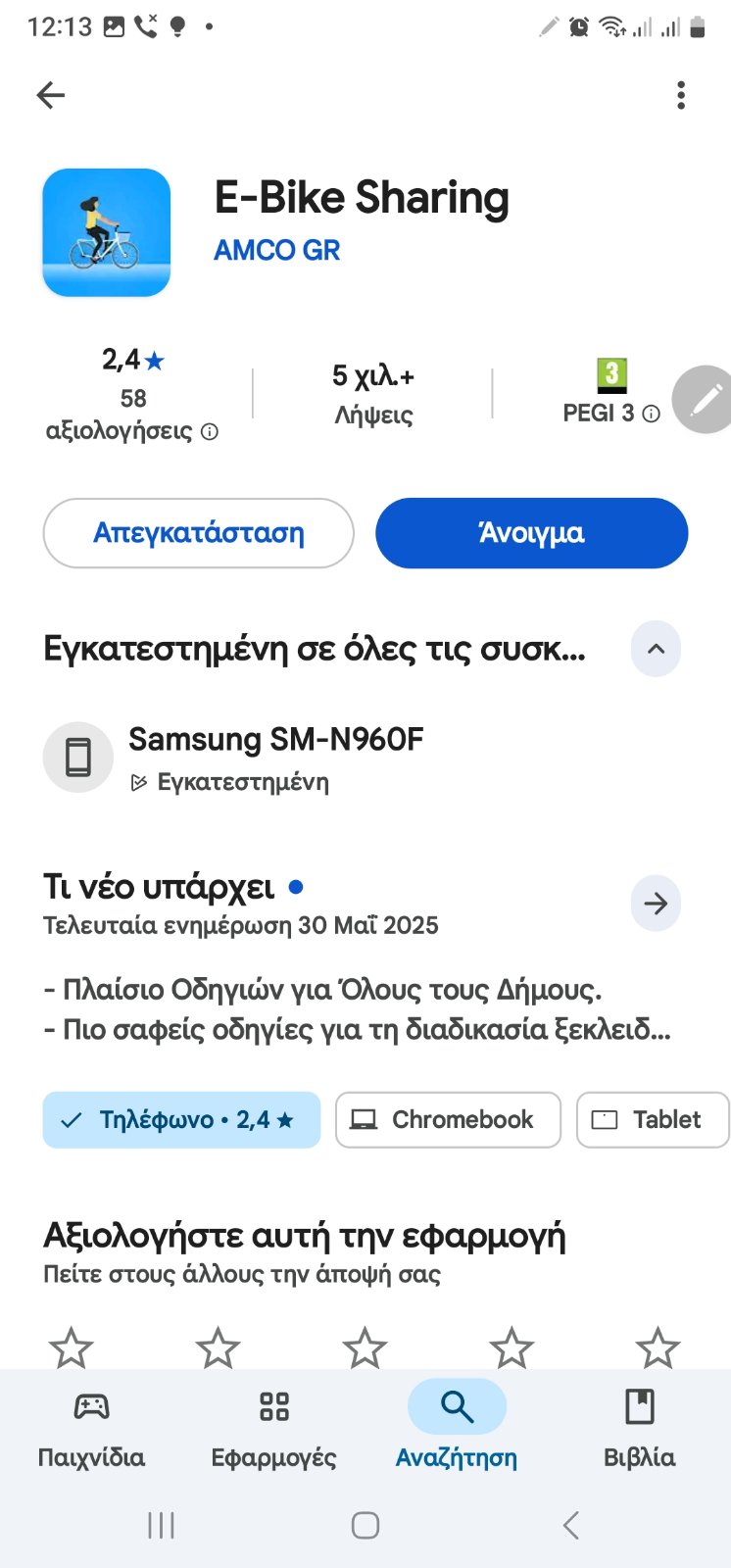Tap Άνοιγμα to open the app
The image size is (731, 1568).
(x=531, y=533)
